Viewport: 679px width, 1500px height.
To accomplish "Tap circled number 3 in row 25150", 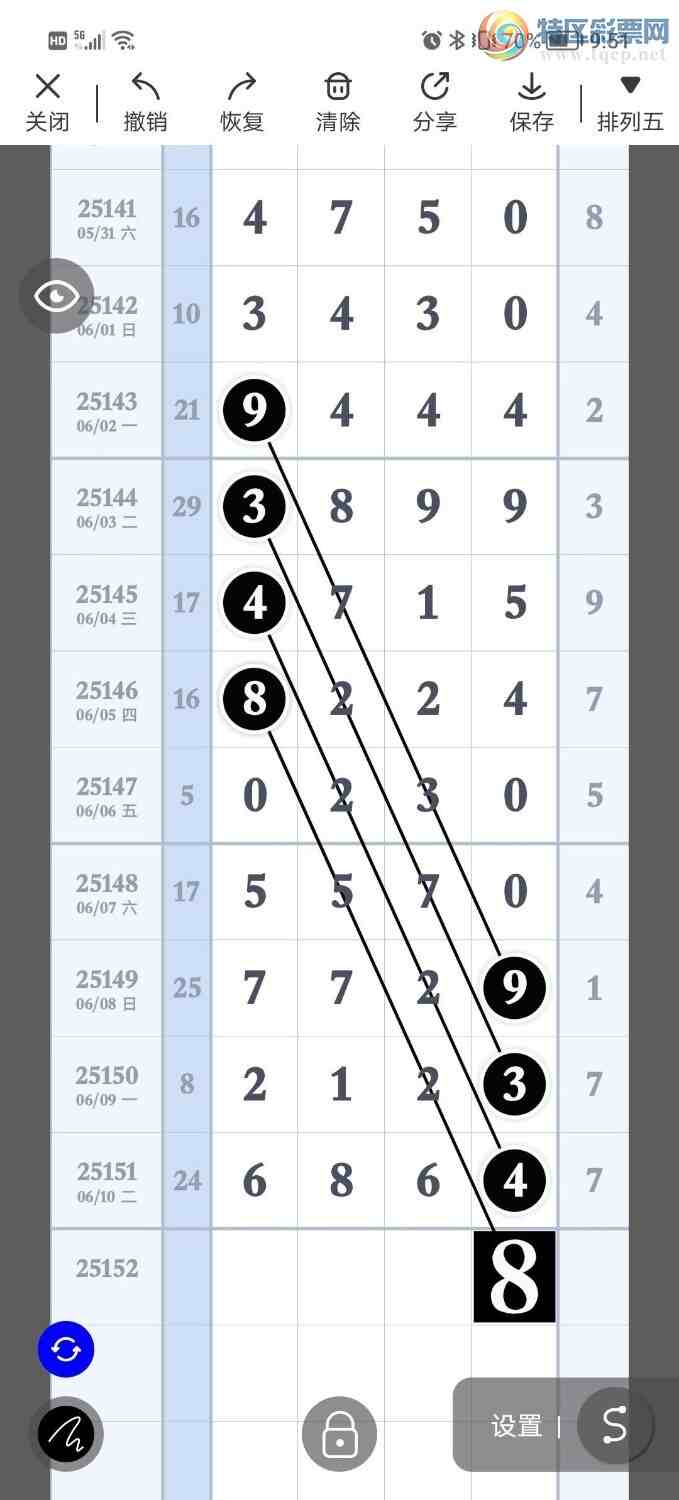I will [514, 1083].
